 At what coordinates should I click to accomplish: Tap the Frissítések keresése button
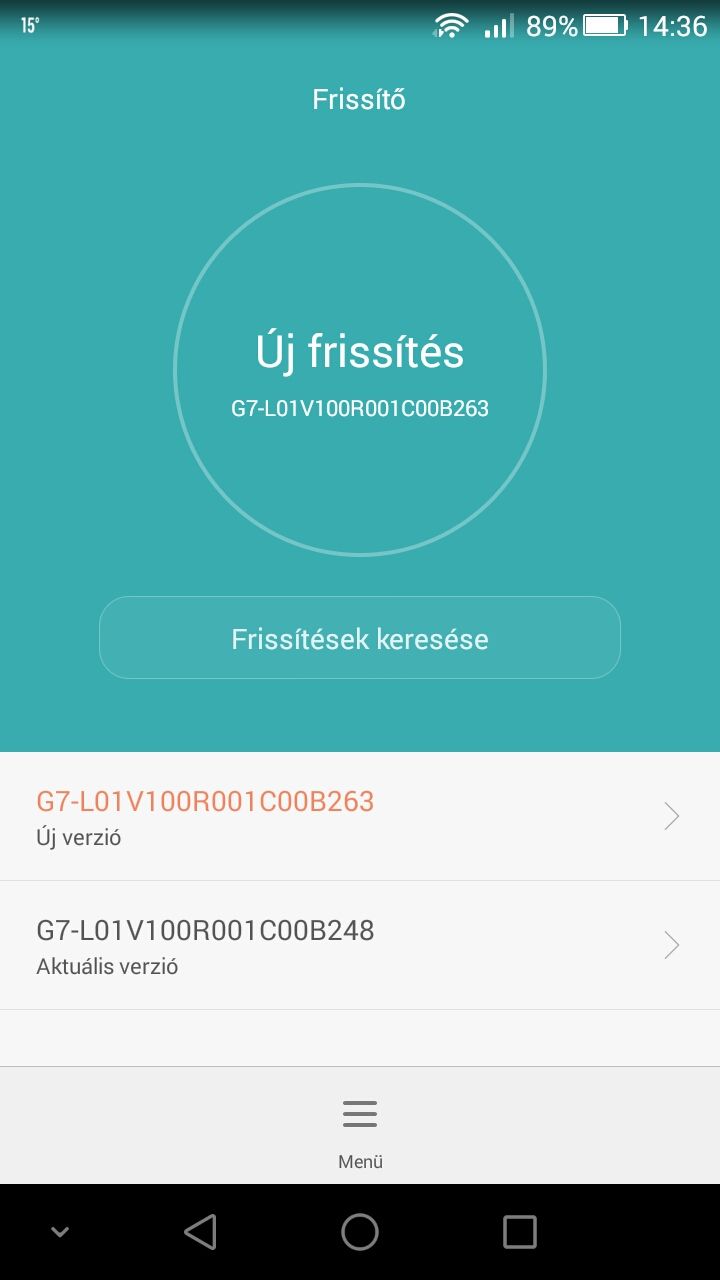[x=360, y=638]
